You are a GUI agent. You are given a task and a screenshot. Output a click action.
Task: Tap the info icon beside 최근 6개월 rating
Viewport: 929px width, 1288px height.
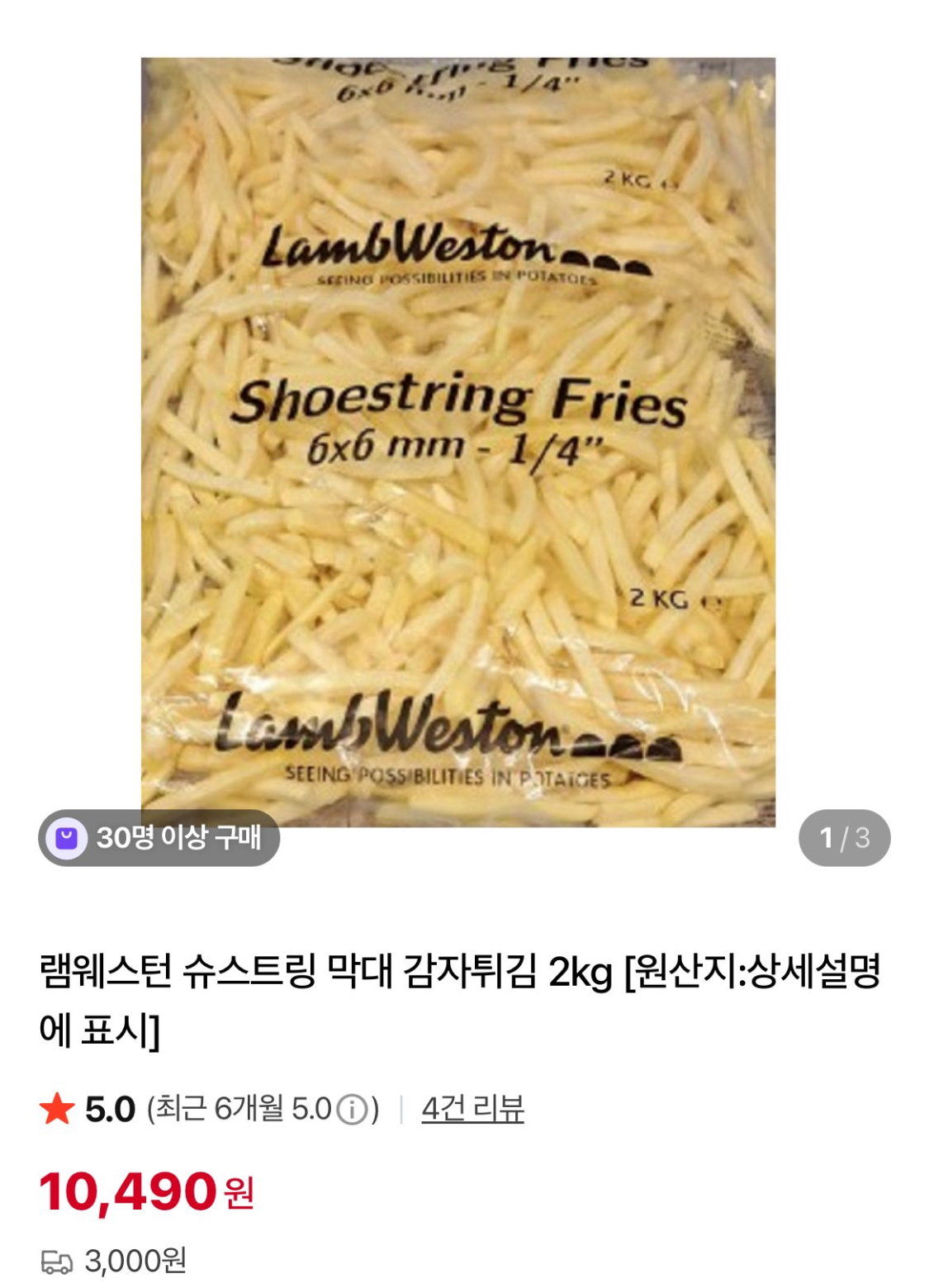(x=353, y=1110)
